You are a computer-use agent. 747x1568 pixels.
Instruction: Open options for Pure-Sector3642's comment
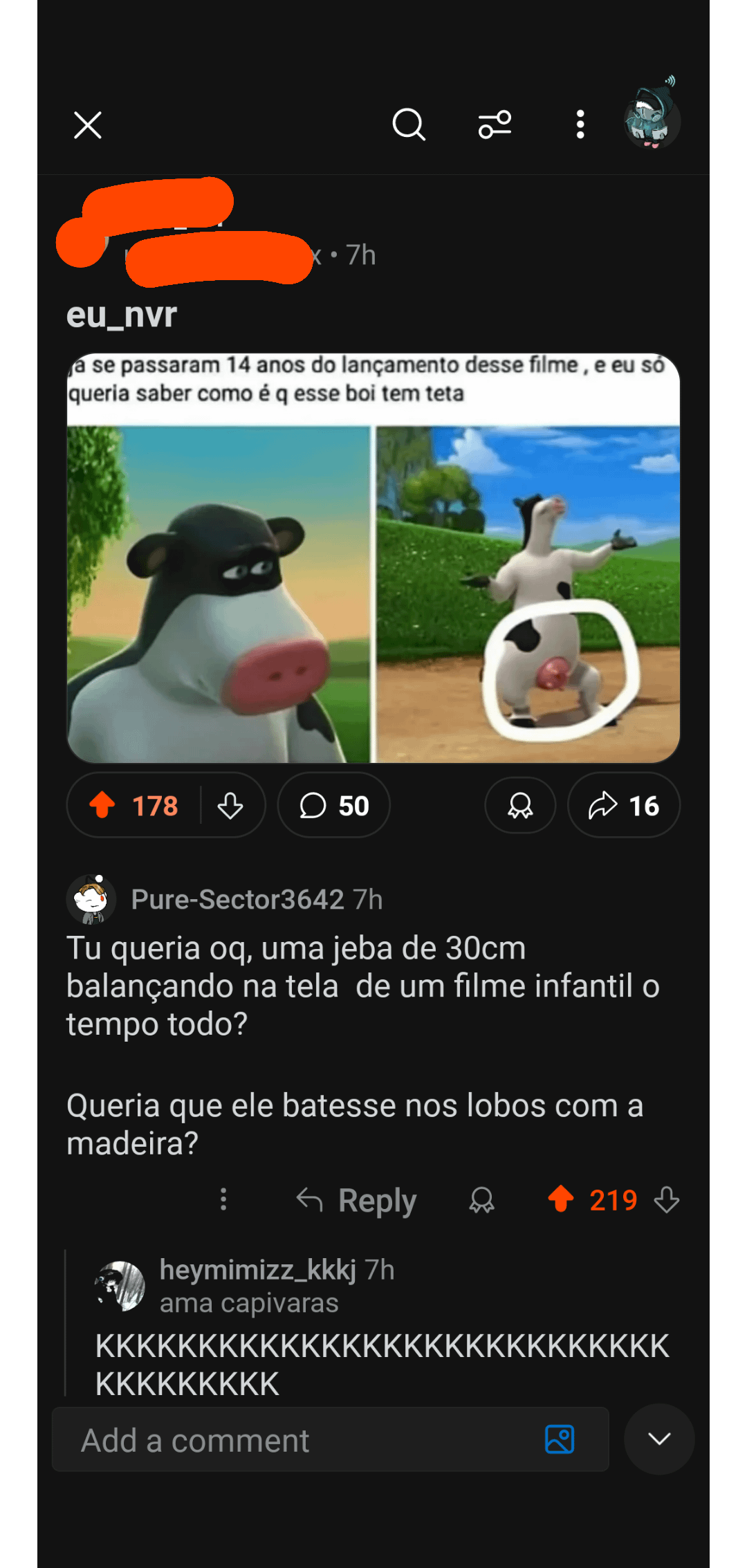tap(223, 1199)
